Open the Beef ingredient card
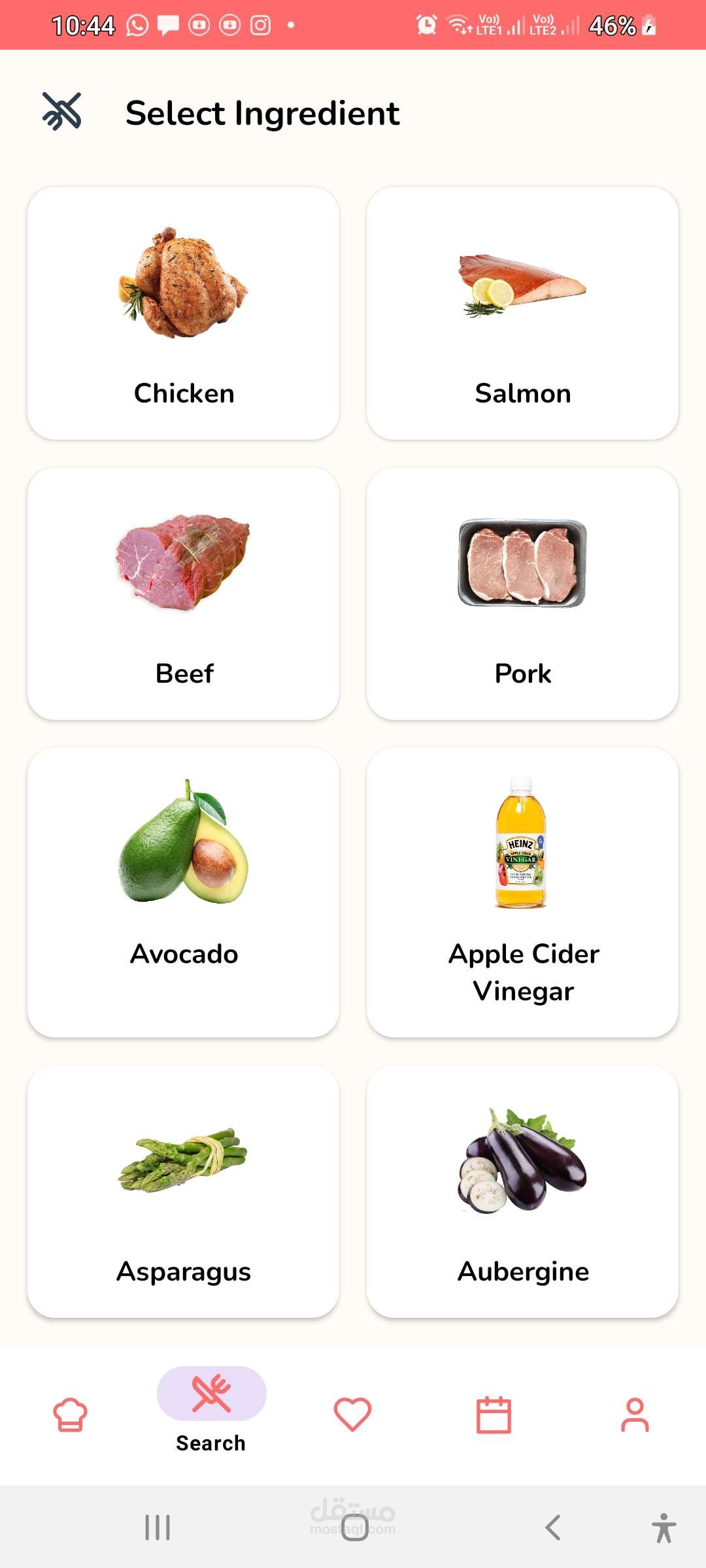Viewport: 706px width, 1568px height. tap(183, 593)
